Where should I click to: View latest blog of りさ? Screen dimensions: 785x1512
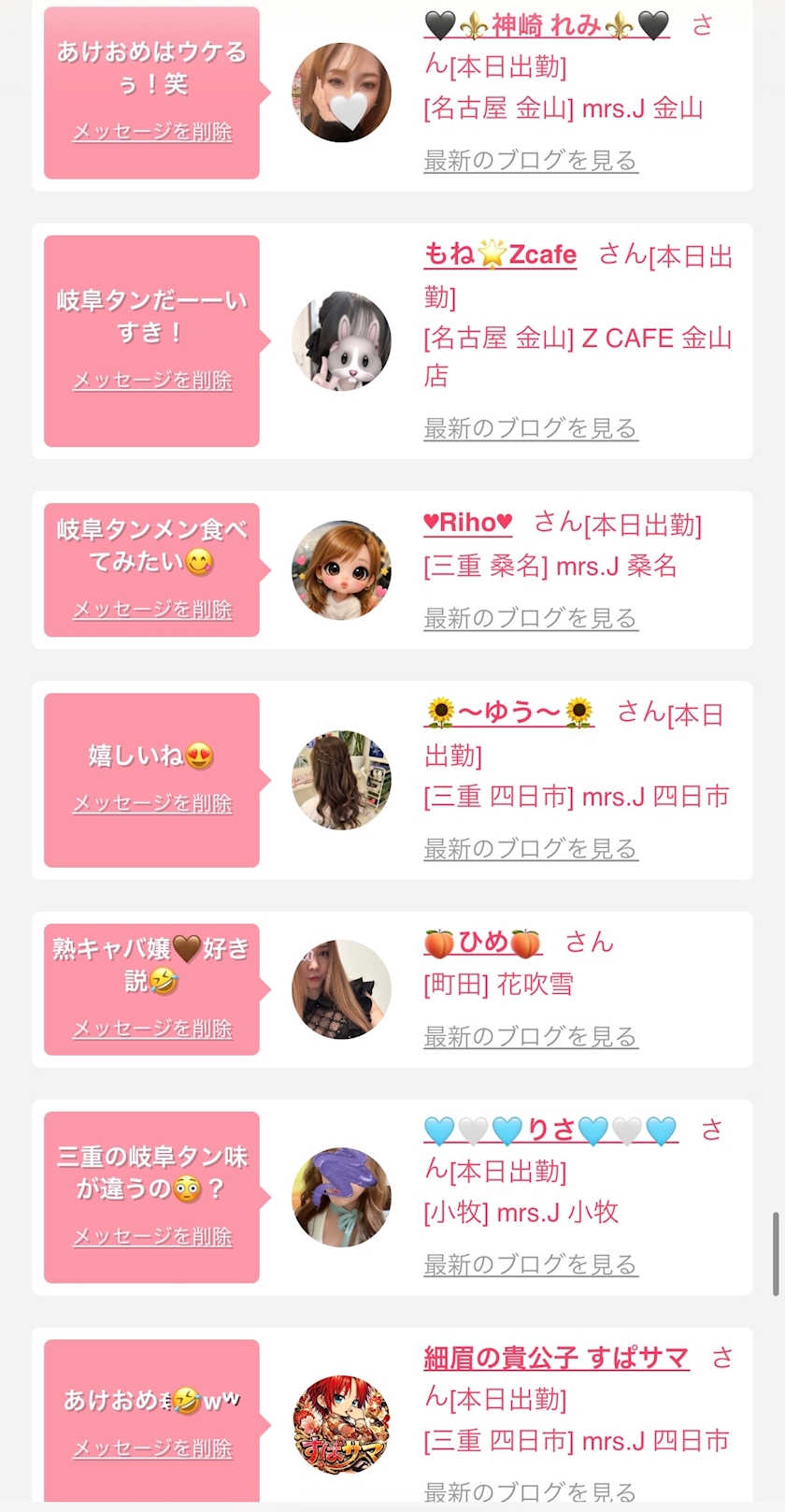531,1265
